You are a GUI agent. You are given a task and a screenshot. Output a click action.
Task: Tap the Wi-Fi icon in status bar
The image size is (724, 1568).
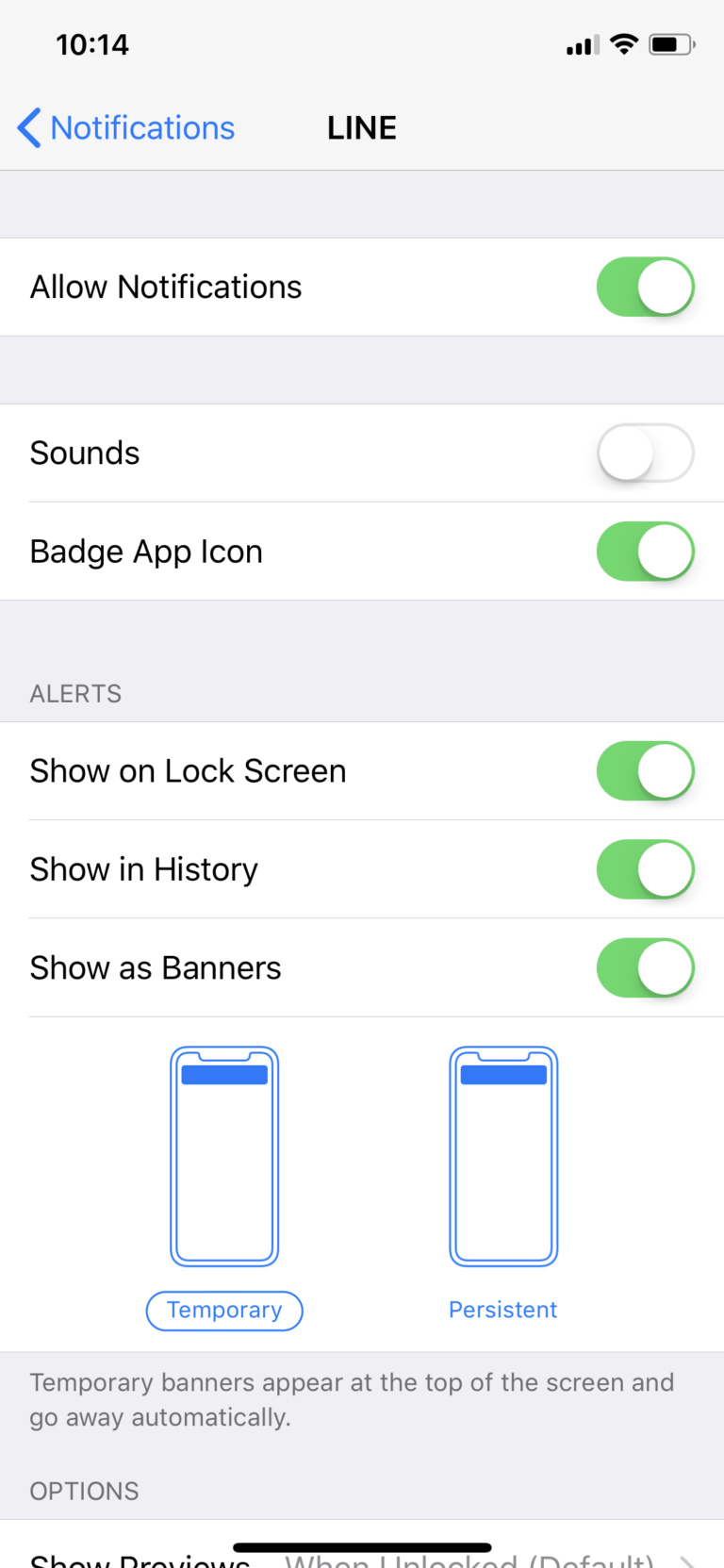click(622, 43)
